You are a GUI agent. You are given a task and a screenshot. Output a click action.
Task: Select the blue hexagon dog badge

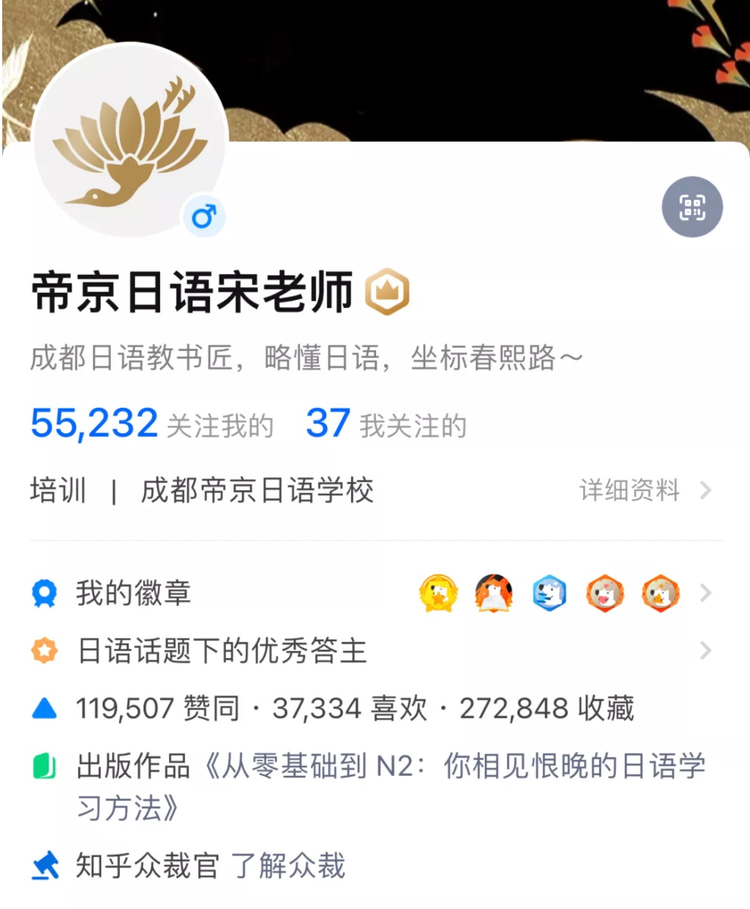coord(548,592)
